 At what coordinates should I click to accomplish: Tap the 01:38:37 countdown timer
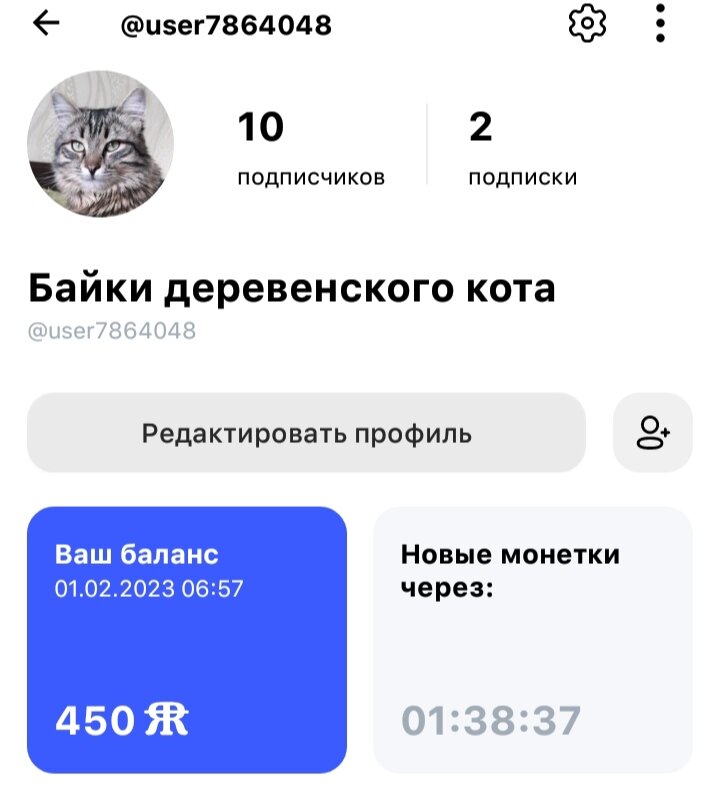pyautogui.click(x=493, y=718)
